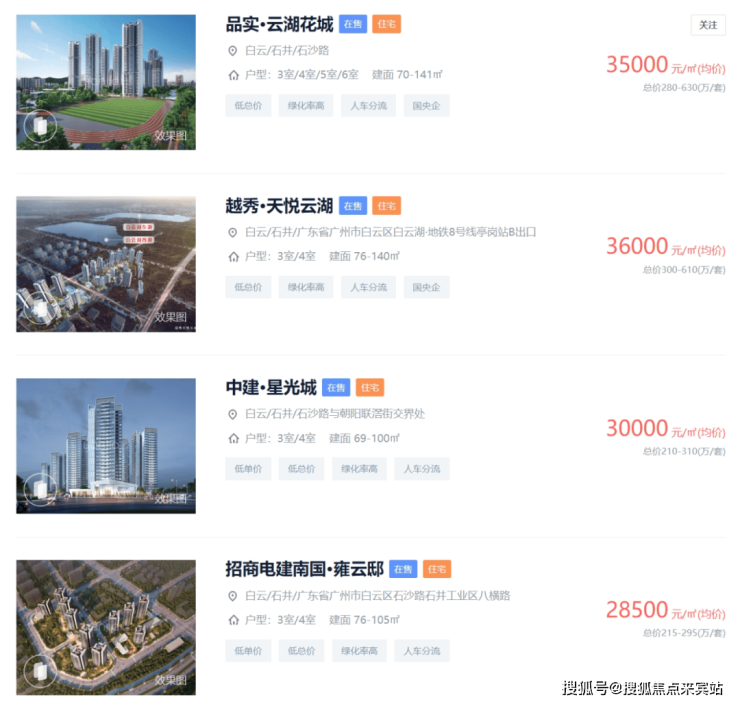View the 品实·云湖花城 rendering image

tap(106, 82)
